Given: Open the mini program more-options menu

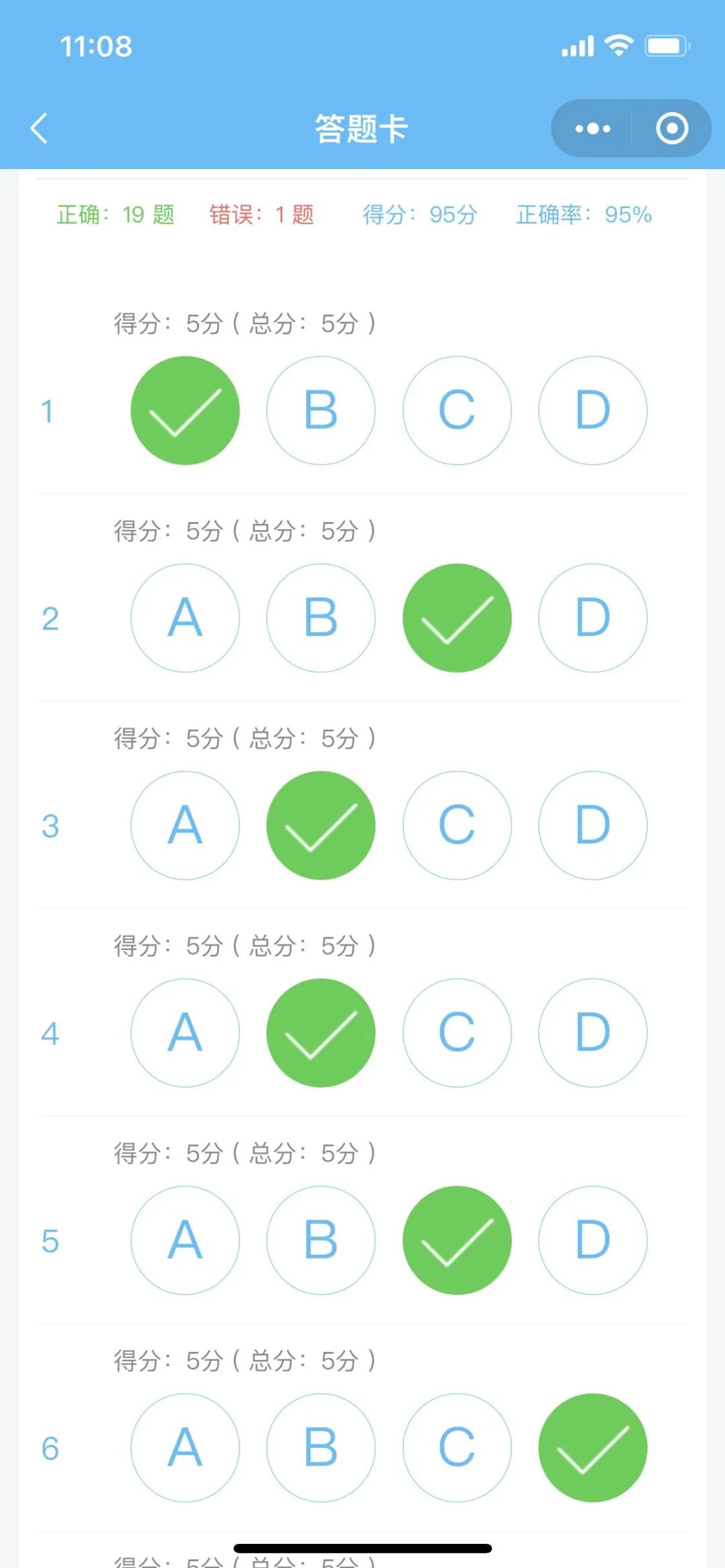Looking at the screenshot, I should tap(593, 128).
